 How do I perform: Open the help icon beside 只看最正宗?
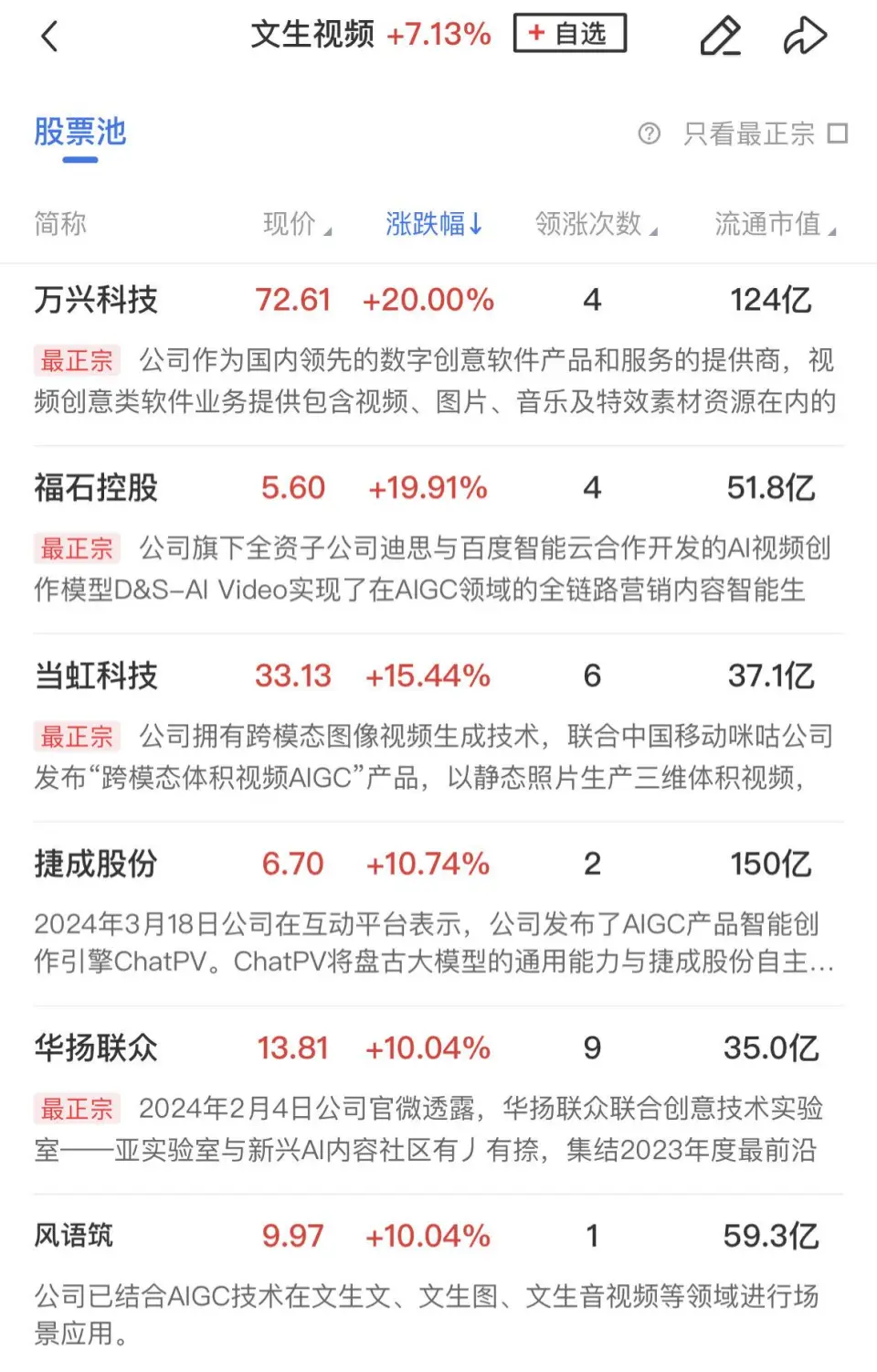(649, 134)
